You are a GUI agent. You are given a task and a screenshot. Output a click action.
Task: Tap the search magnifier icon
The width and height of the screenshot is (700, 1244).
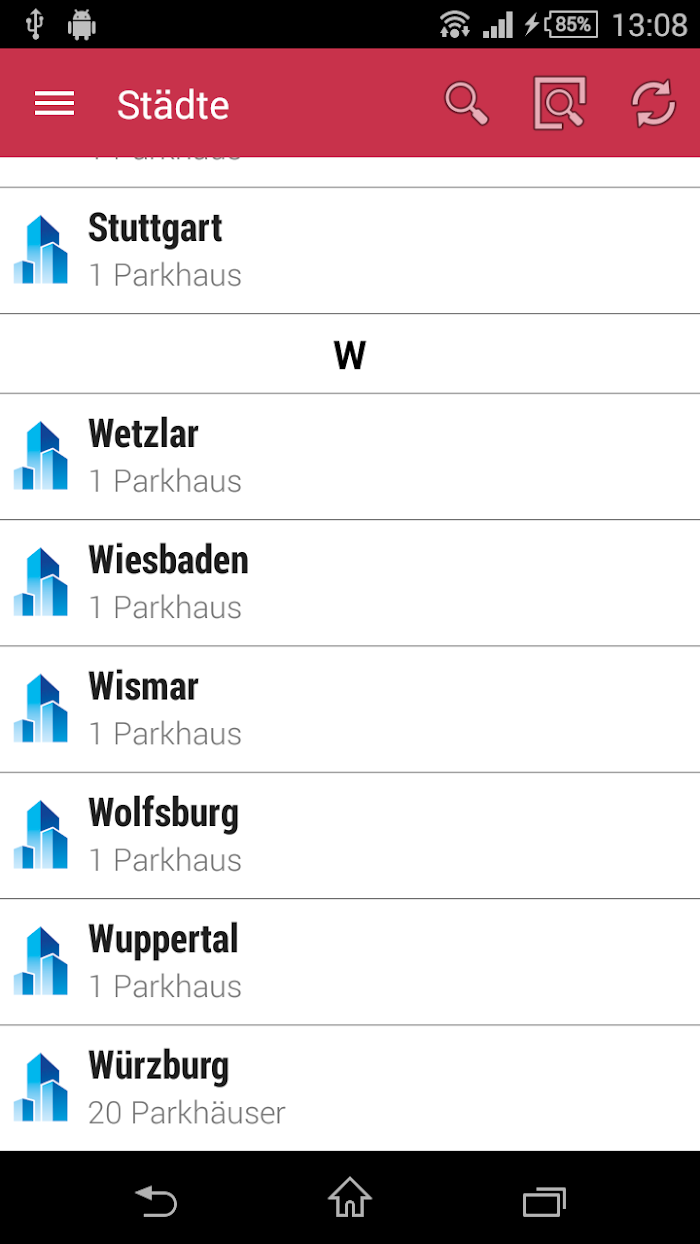pos(466,104)
